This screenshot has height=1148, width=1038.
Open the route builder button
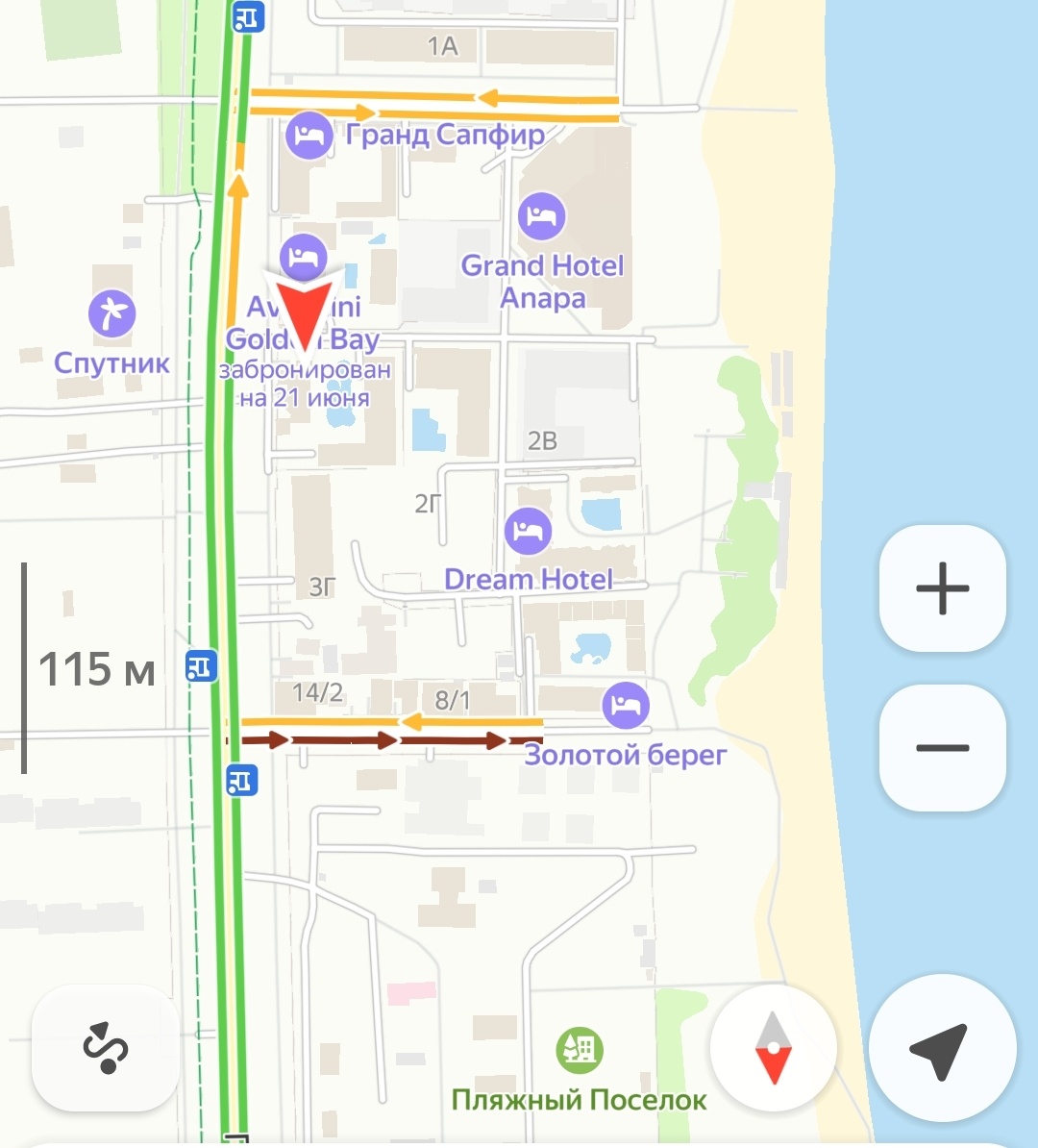pos(105,1047)
